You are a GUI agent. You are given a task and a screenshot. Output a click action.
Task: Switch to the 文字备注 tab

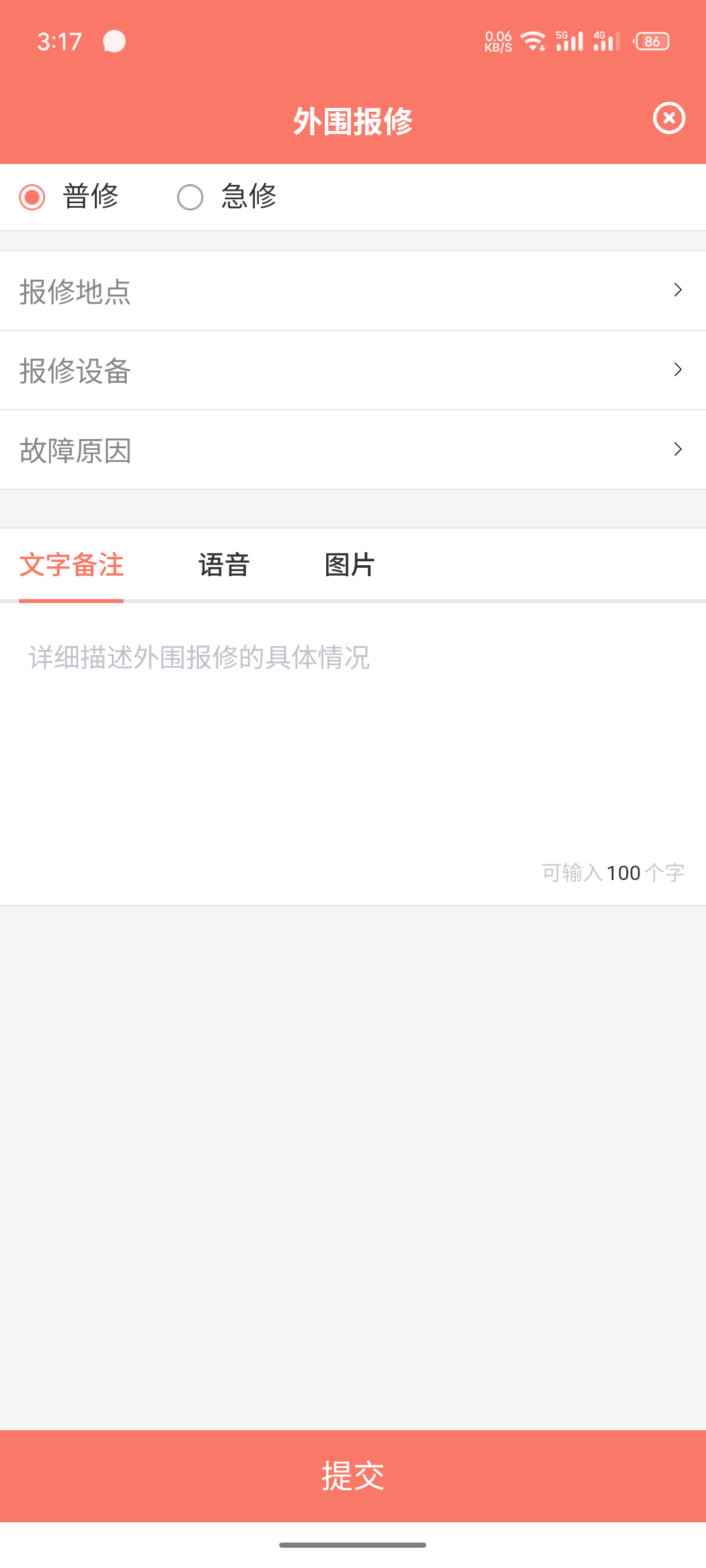71,565
